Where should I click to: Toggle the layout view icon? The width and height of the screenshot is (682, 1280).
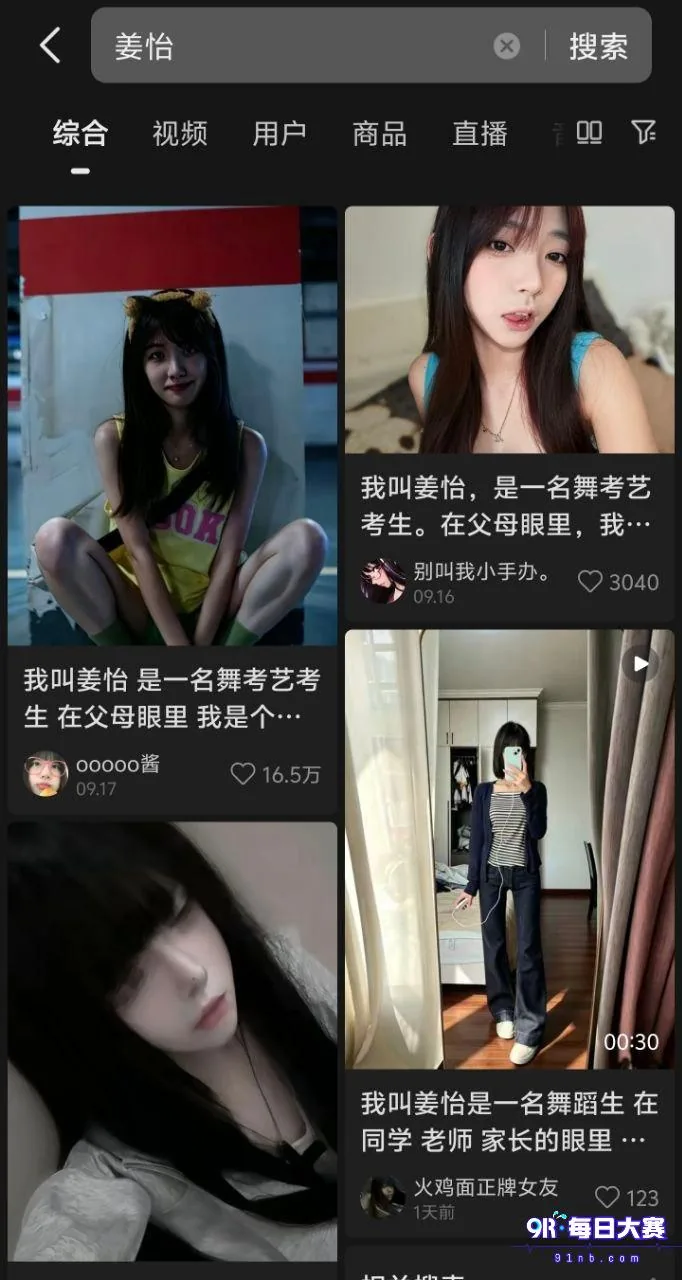590,132
